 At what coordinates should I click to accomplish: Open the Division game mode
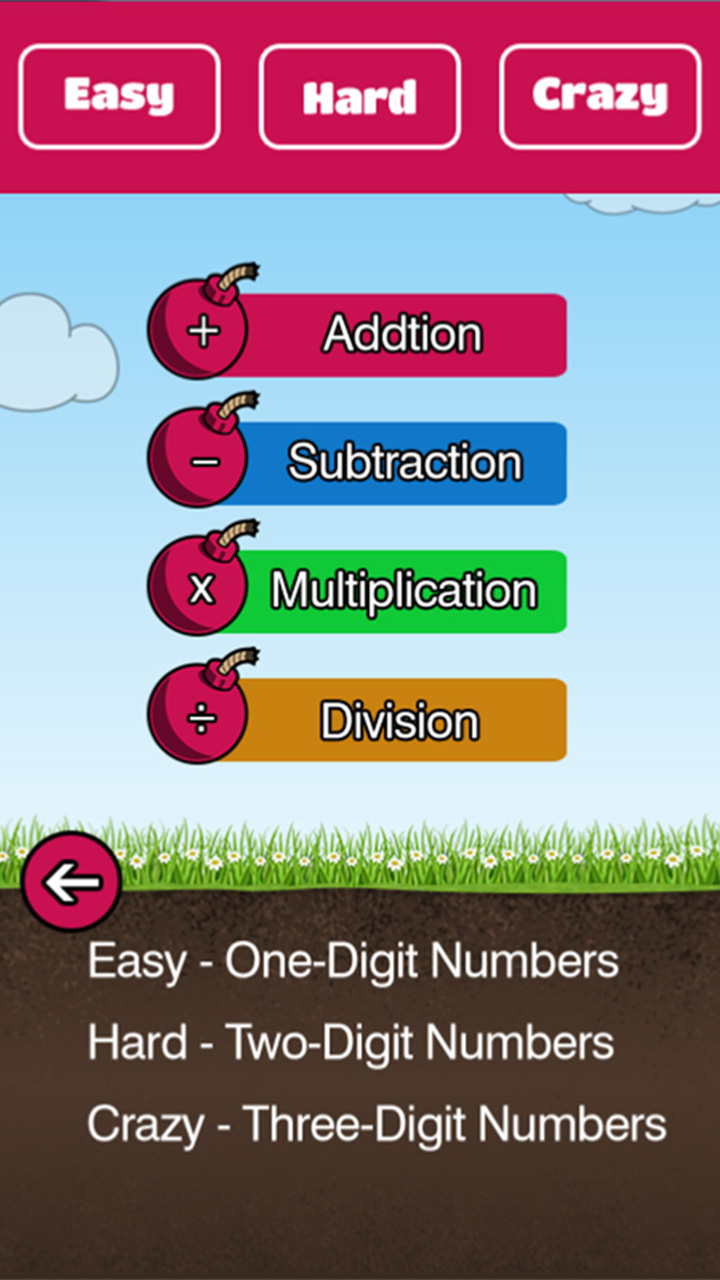[400, 719]
